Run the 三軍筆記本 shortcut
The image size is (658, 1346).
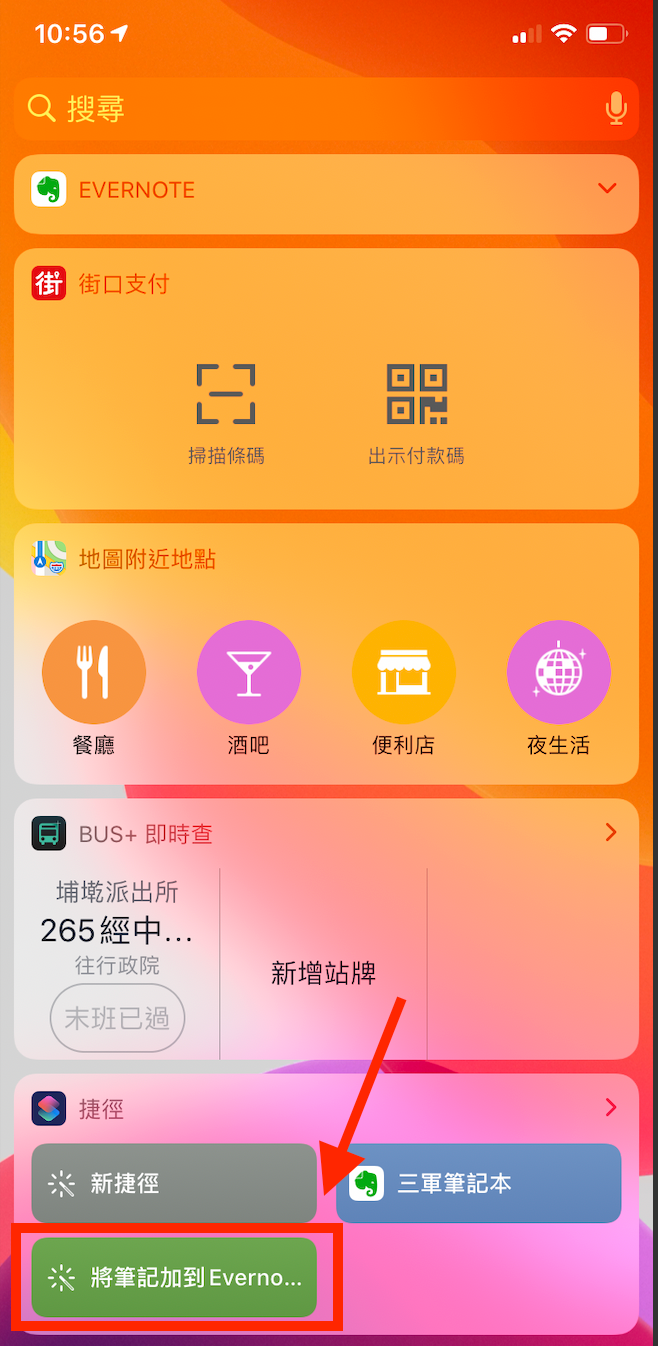[478, 1183]
